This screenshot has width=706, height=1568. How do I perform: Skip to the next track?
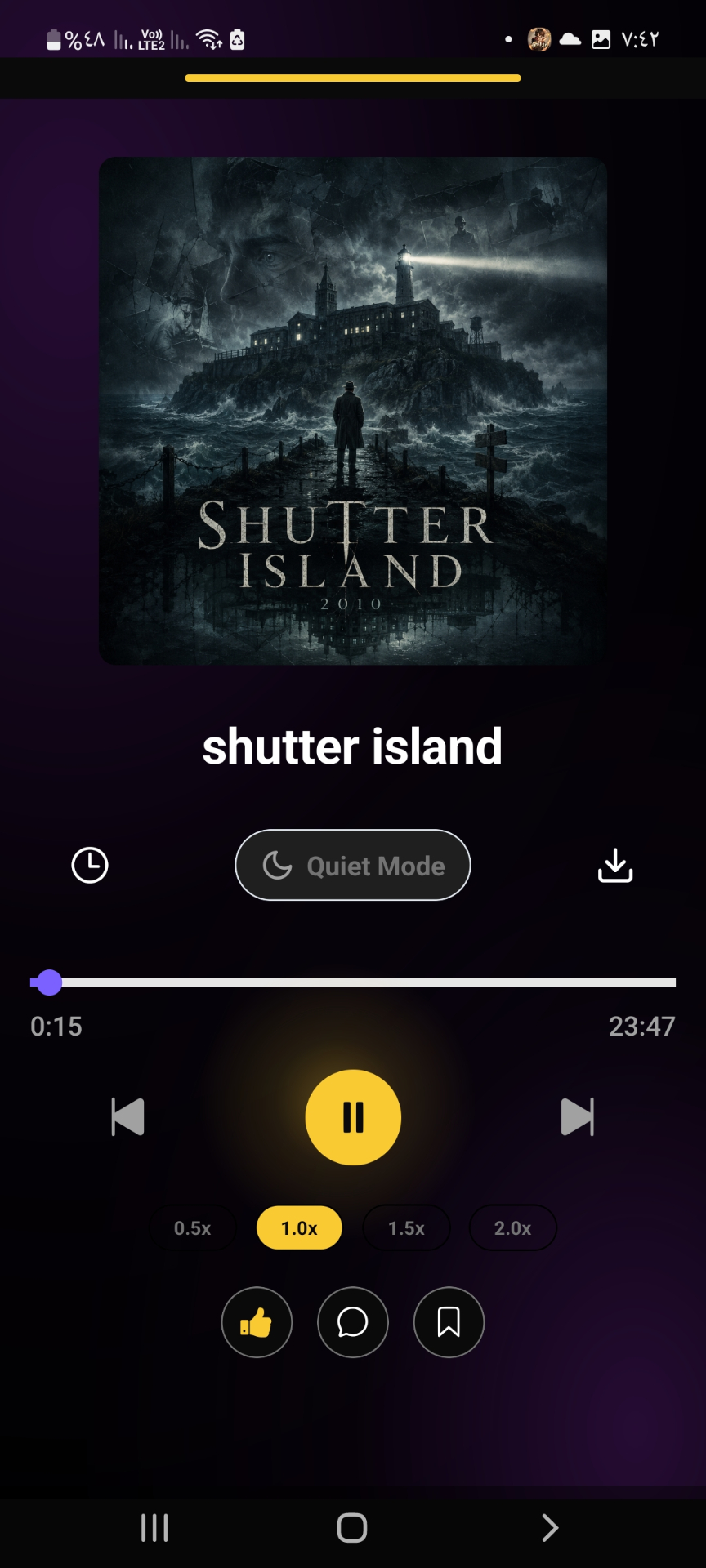click(578, 1117)
